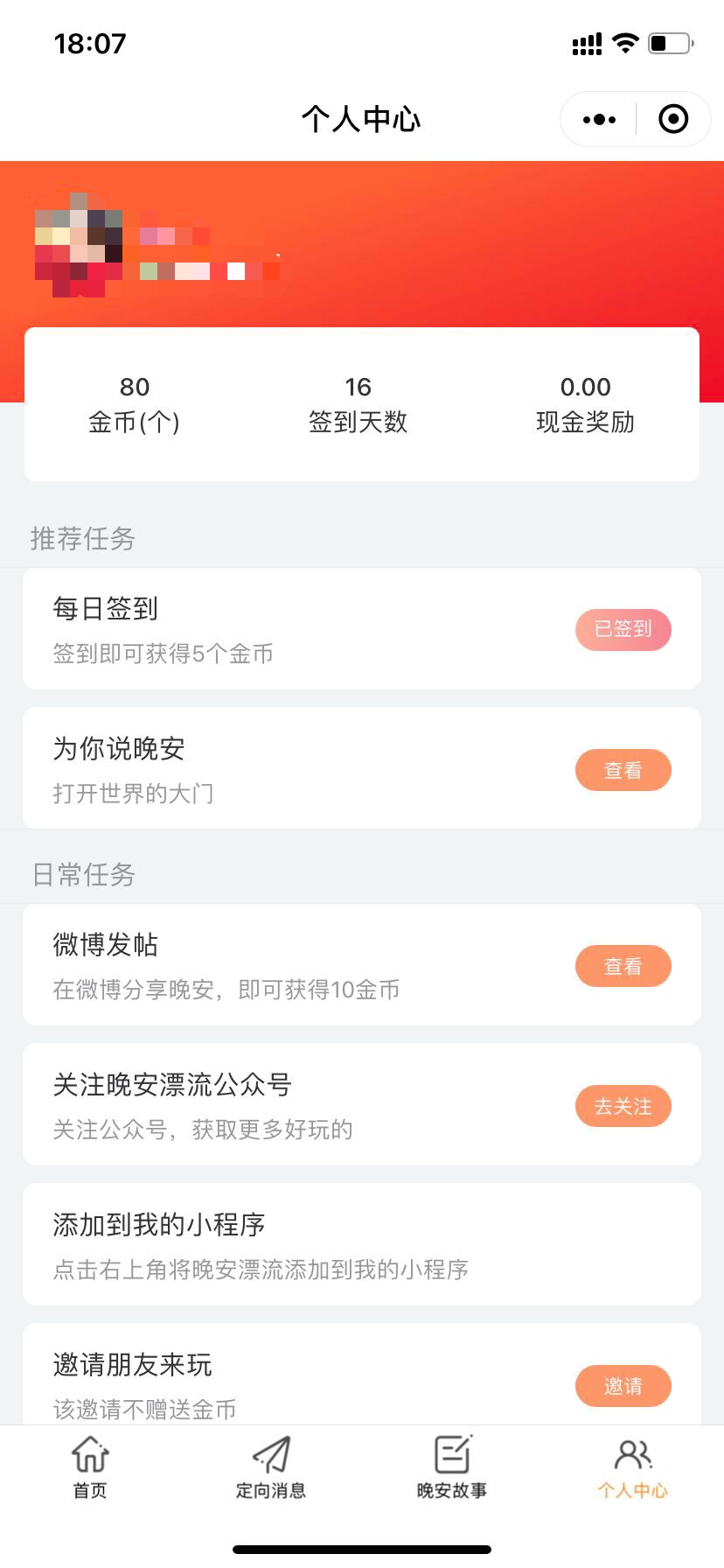Open the 添加到我的小程序 task card

point(362,1244)
